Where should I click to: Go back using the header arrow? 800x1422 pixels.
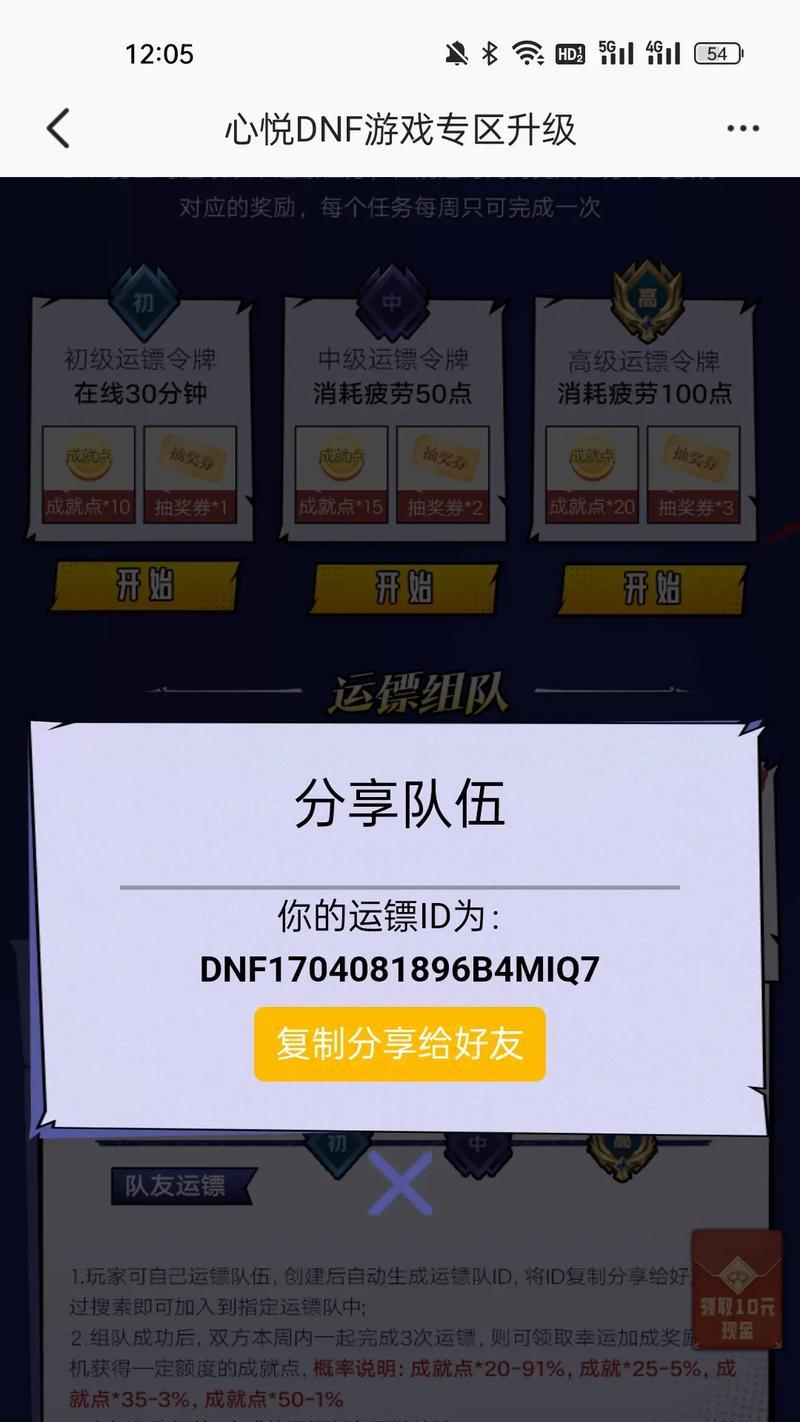(x=59, y=129)
